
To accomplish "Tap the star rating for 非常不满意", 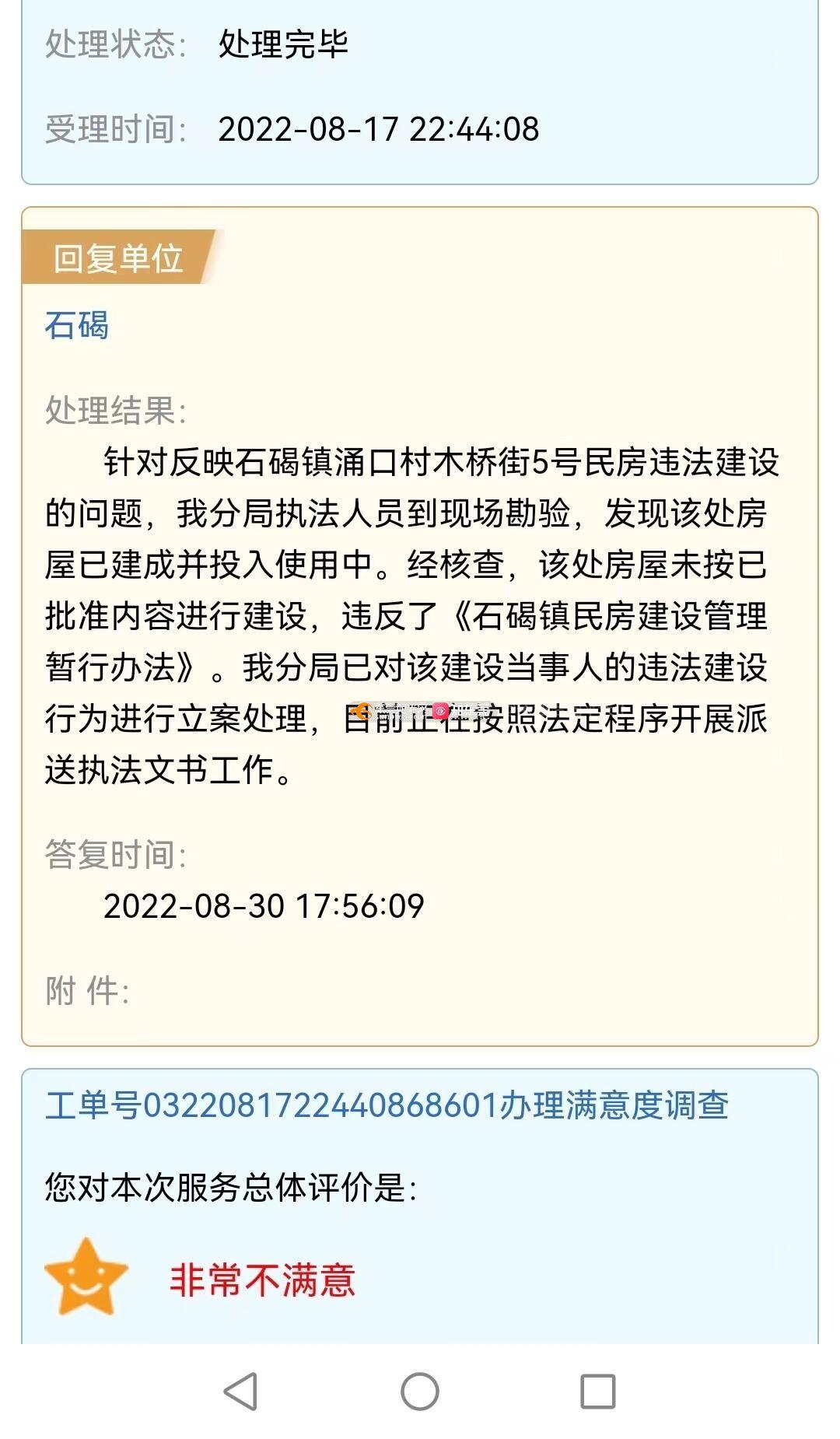I will point(86,1279).
